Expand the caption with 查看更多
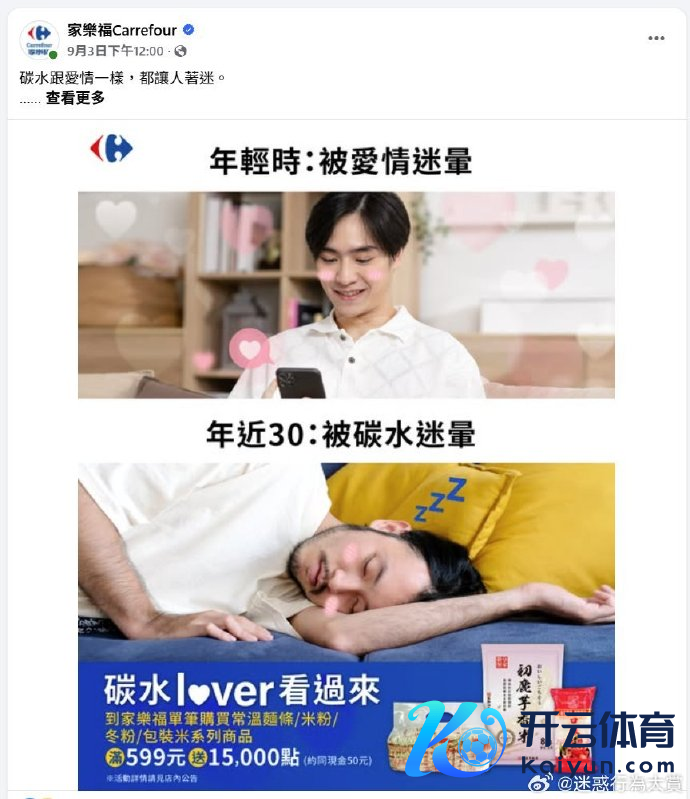This screenshot has width=690, height=799. pos(75,98)
